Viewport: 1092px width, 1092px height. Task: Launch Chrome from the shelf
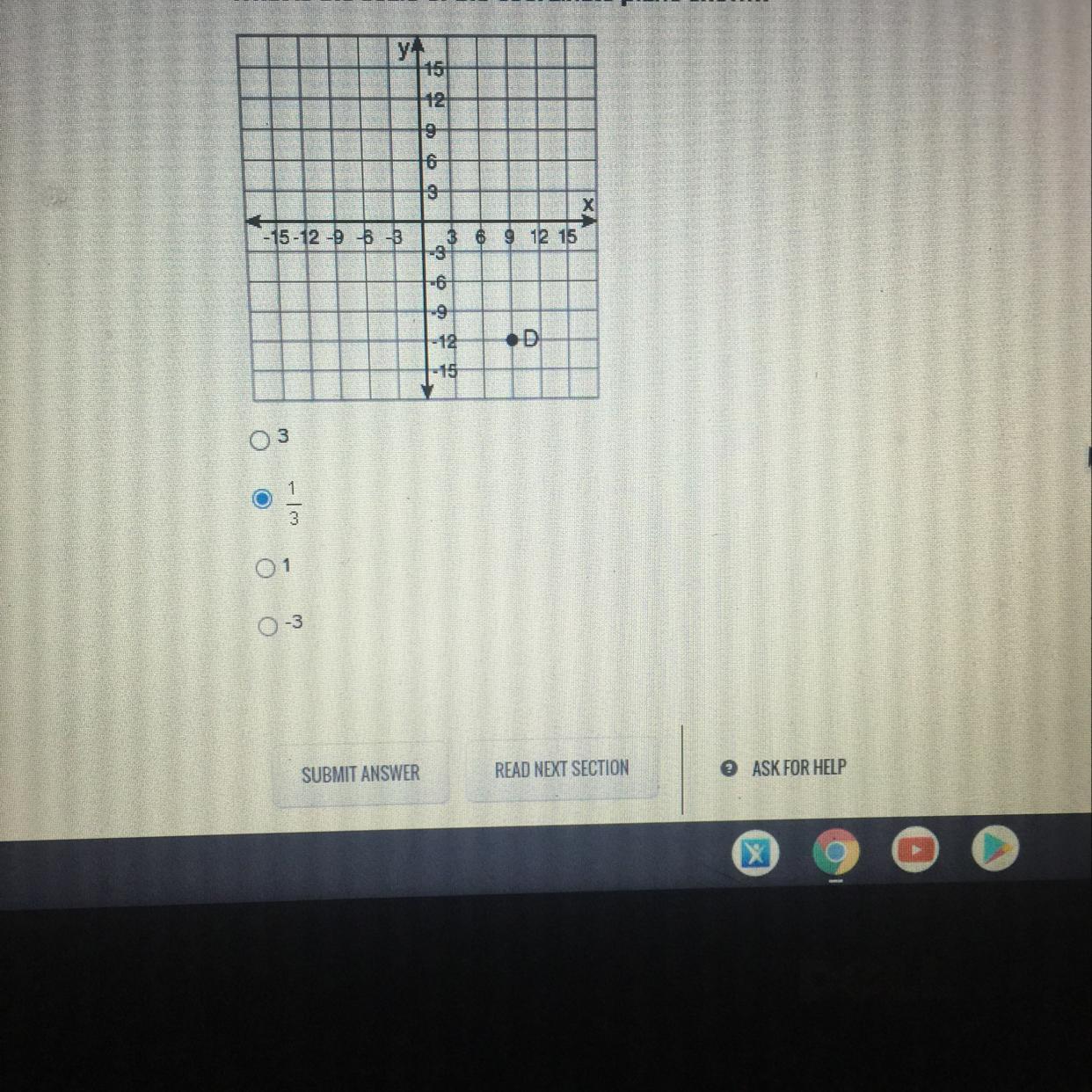[x=835, y=851]
